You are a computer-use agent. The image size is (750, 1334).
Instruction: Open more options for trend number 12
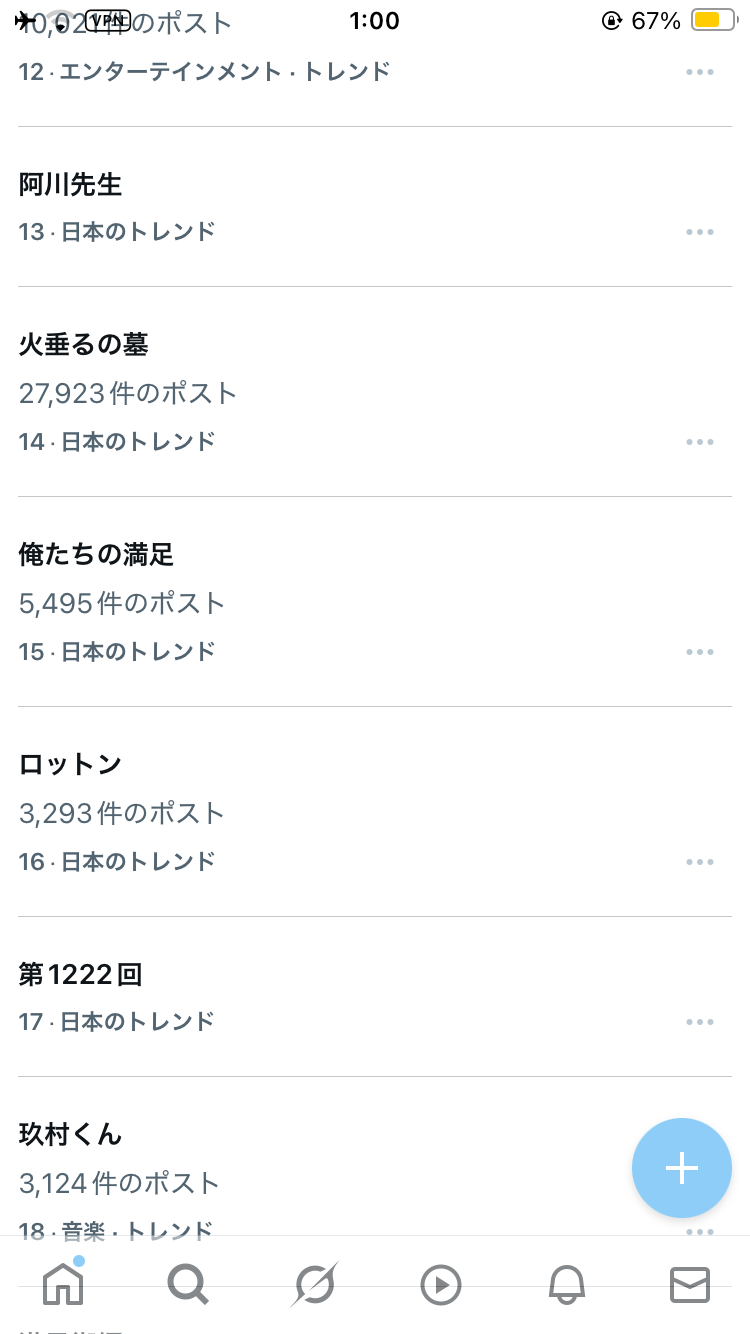(700, 72)
